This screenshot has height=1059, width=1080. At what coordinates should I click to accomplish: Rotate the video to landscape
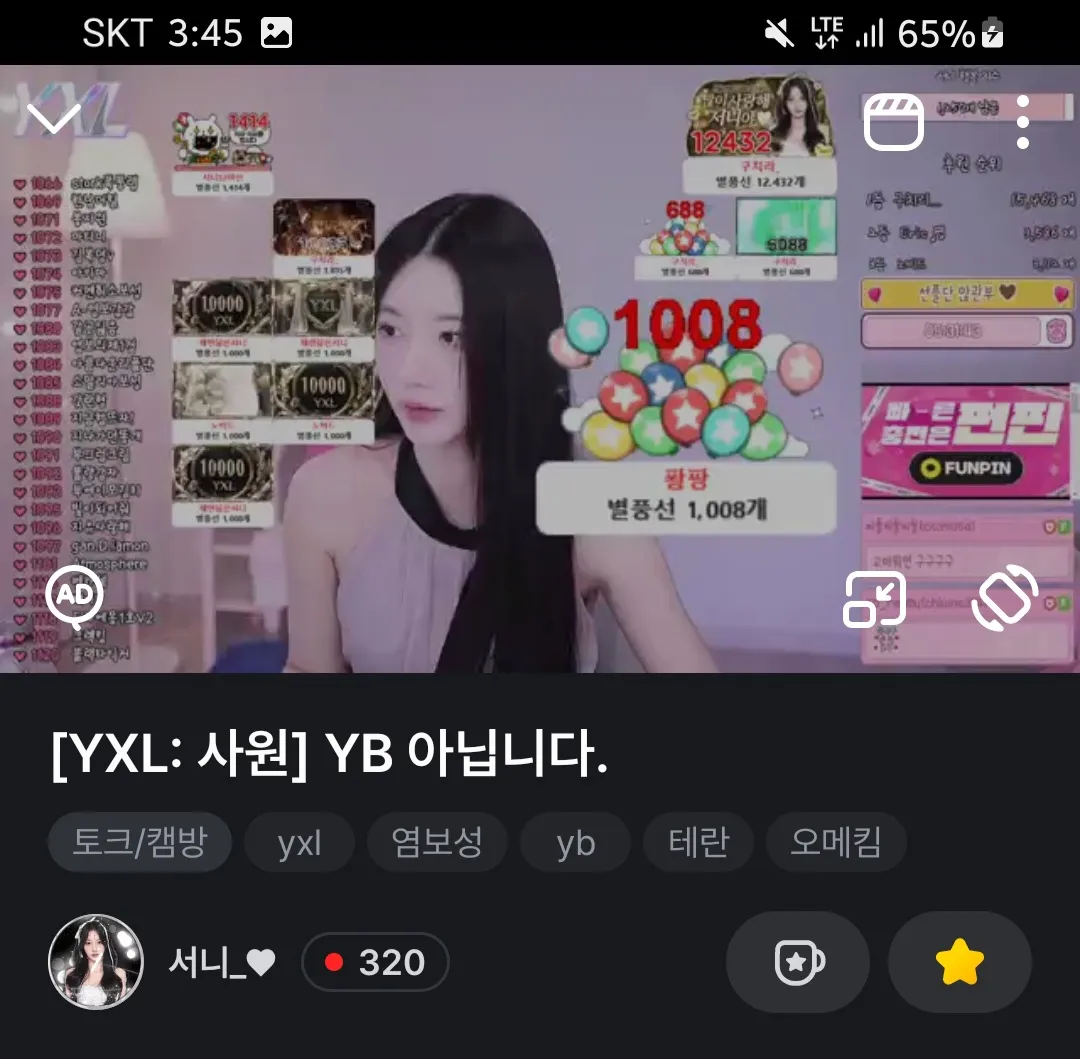pyautogui.click(x=1005, y=598)
